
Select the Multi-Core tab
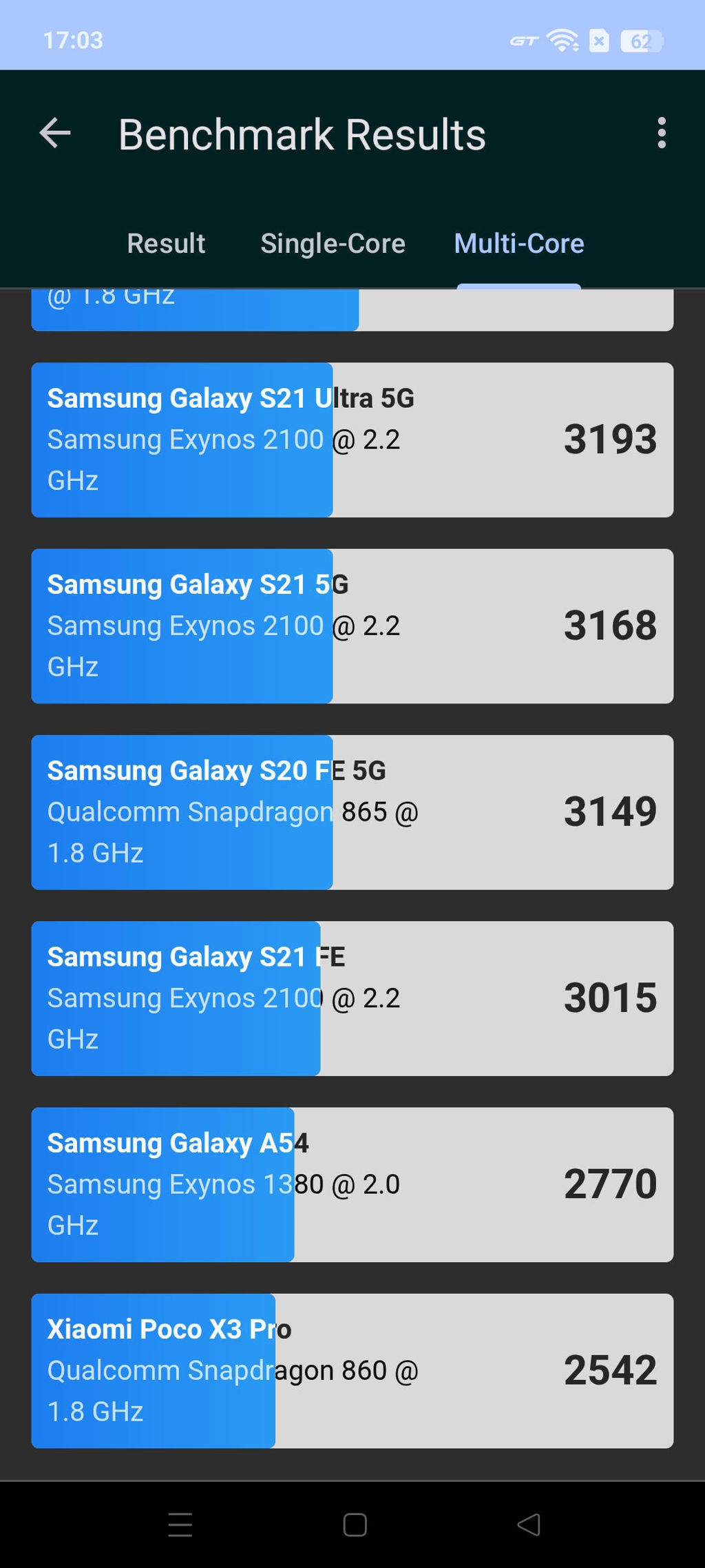(x=518, y=244)
